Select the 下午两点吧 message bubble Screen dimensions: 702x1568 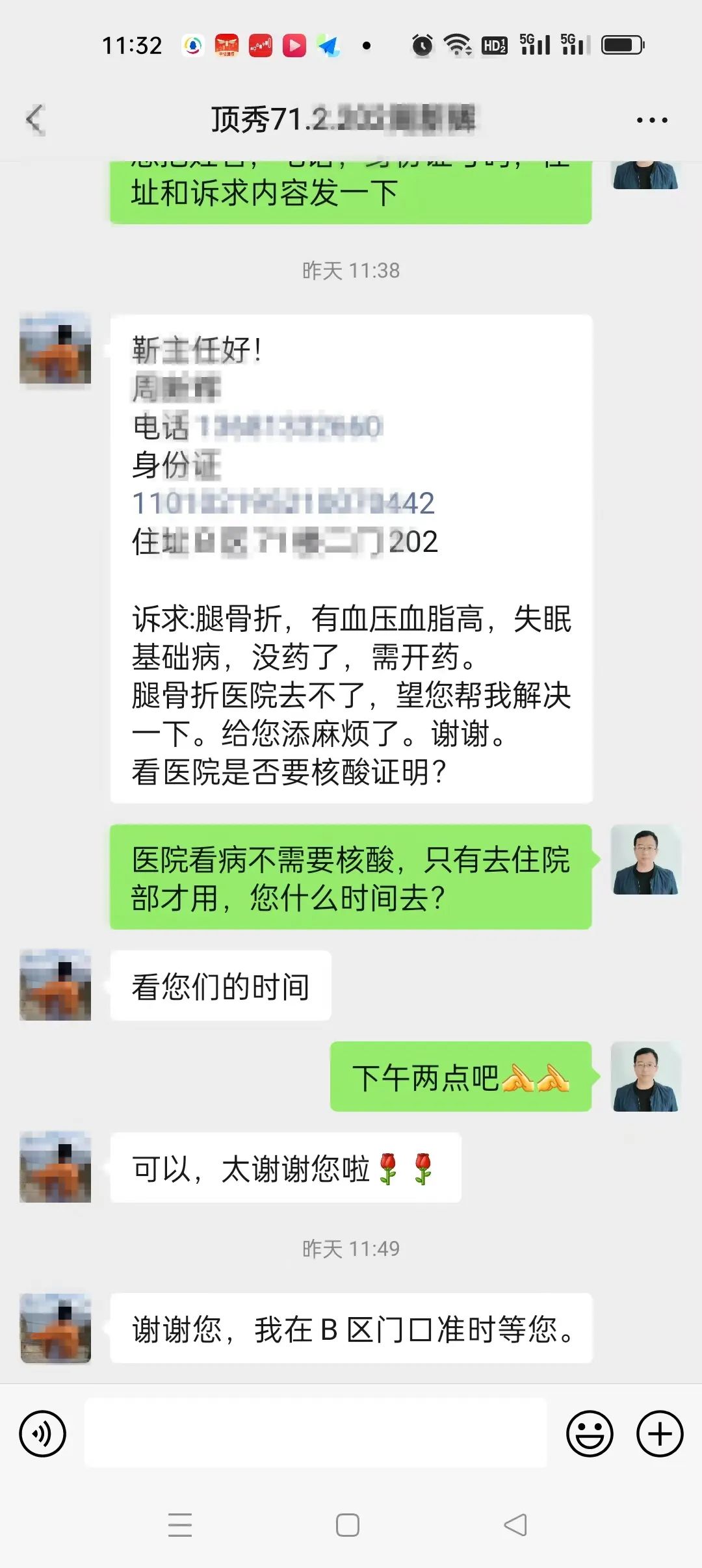(461, 1076)
